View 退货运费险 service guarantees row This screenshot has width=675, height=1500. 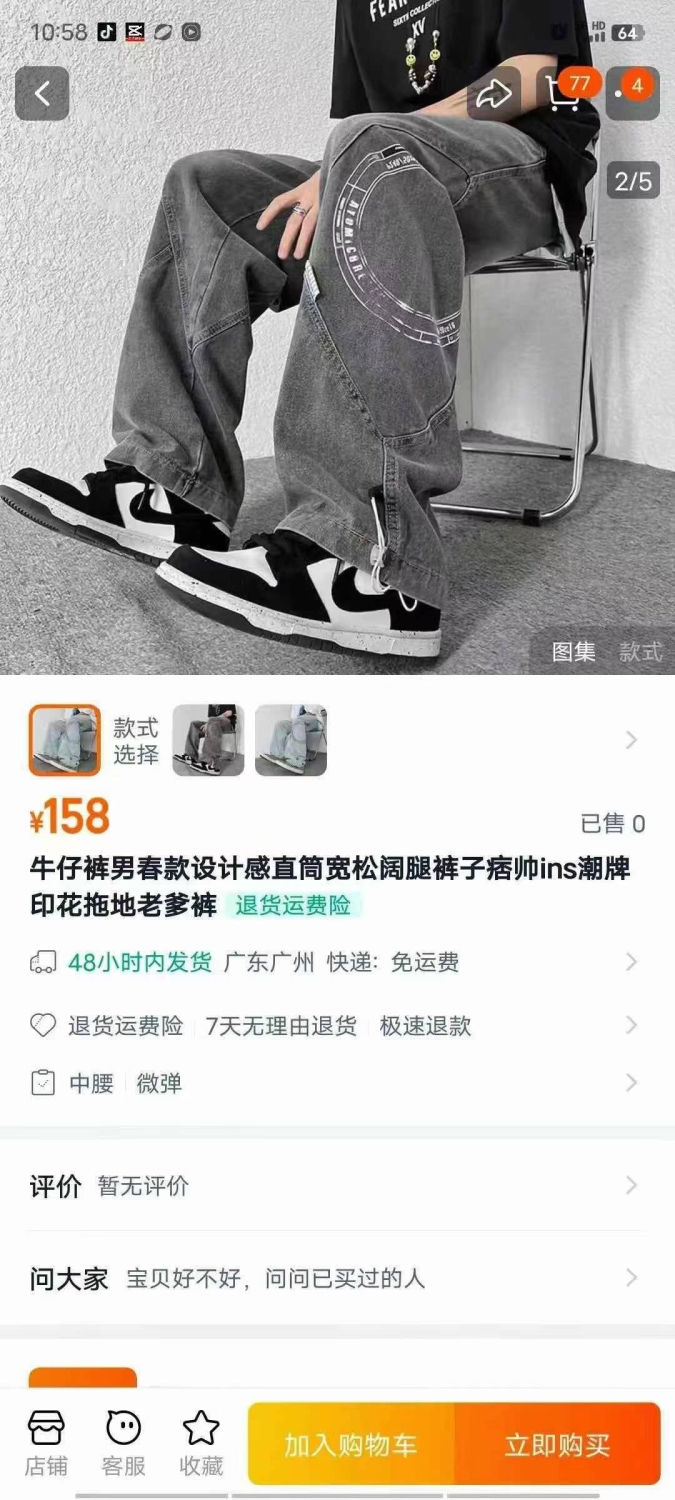point(337,1025)
